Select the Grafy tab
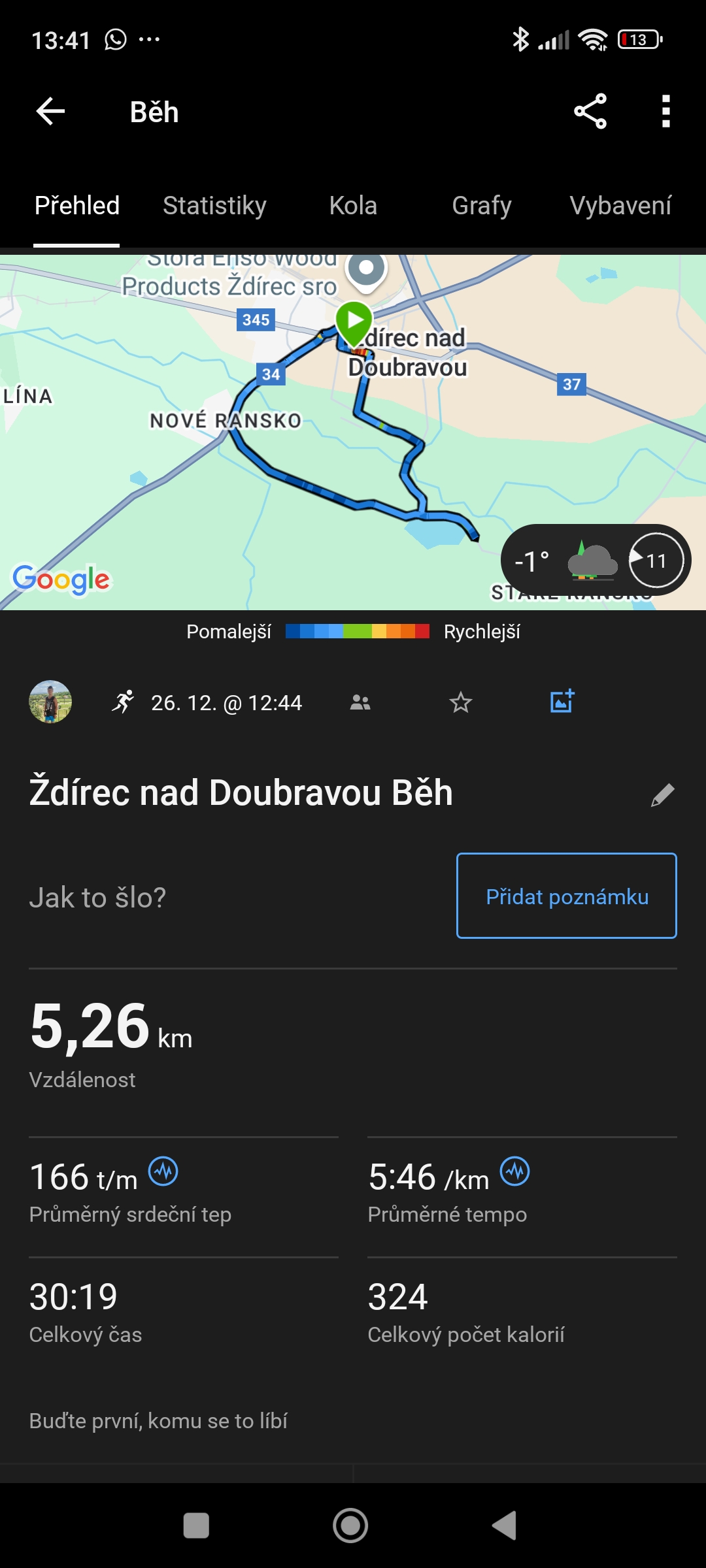706x1568 pixels. [482, 206]
